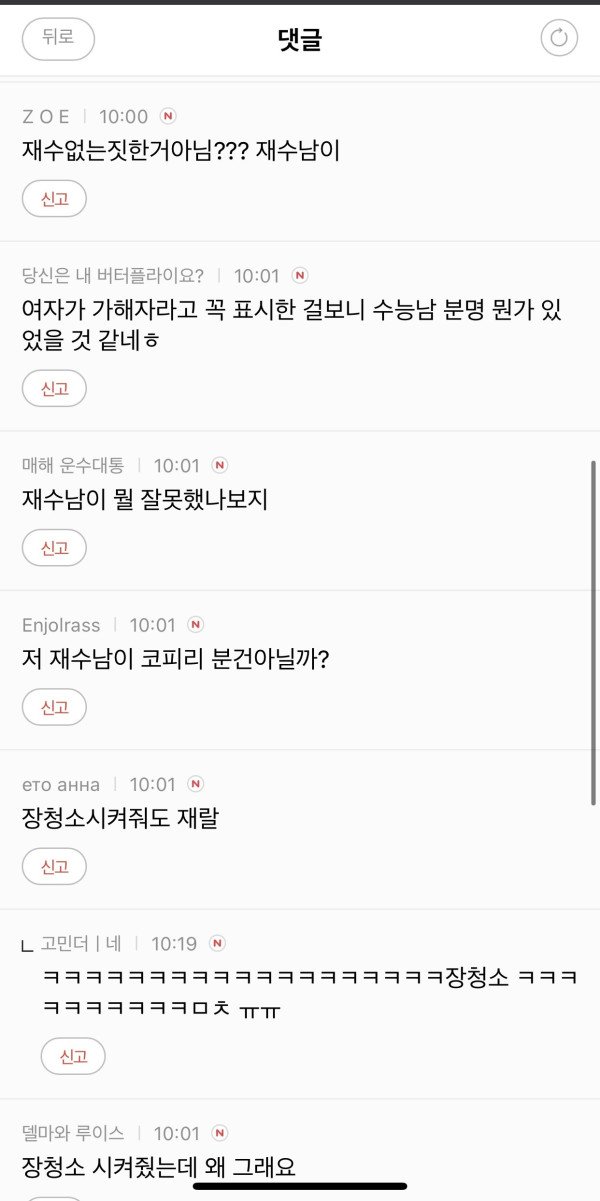Report the comment by ето анна
This screenshot has height=1201, width=600.
tap(54, 867)
